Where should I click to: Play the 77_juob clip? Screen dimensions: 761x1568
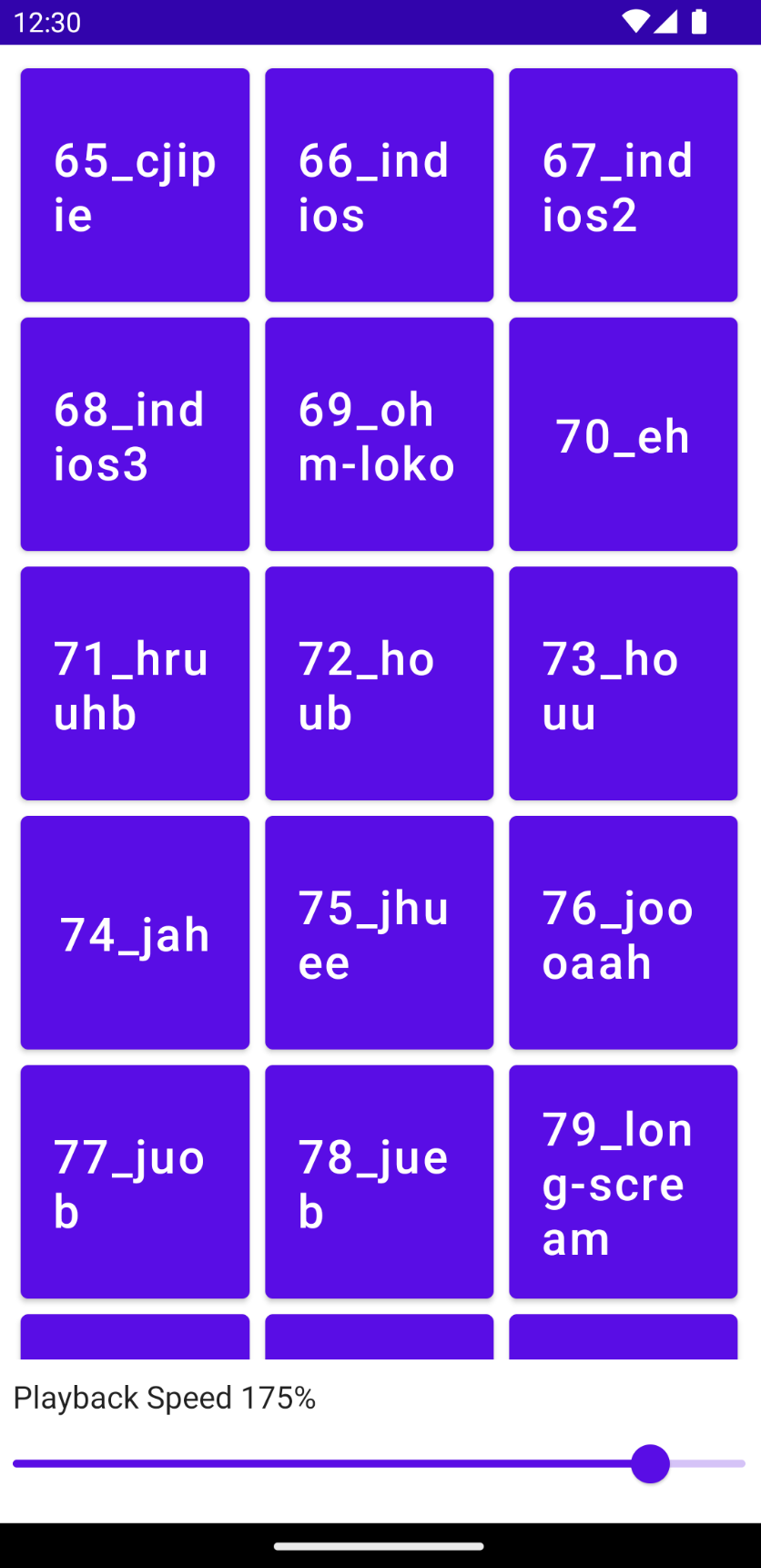[135, 1182]
